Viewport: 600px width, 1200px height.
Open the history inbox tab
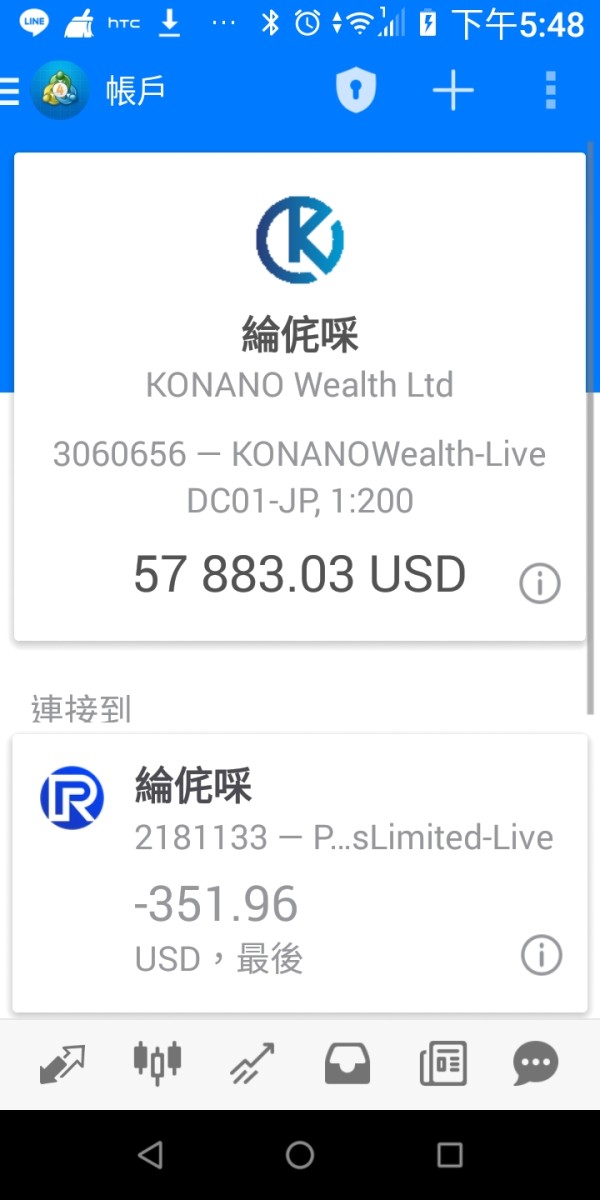pyautogui.click(x=347, y=1064)
